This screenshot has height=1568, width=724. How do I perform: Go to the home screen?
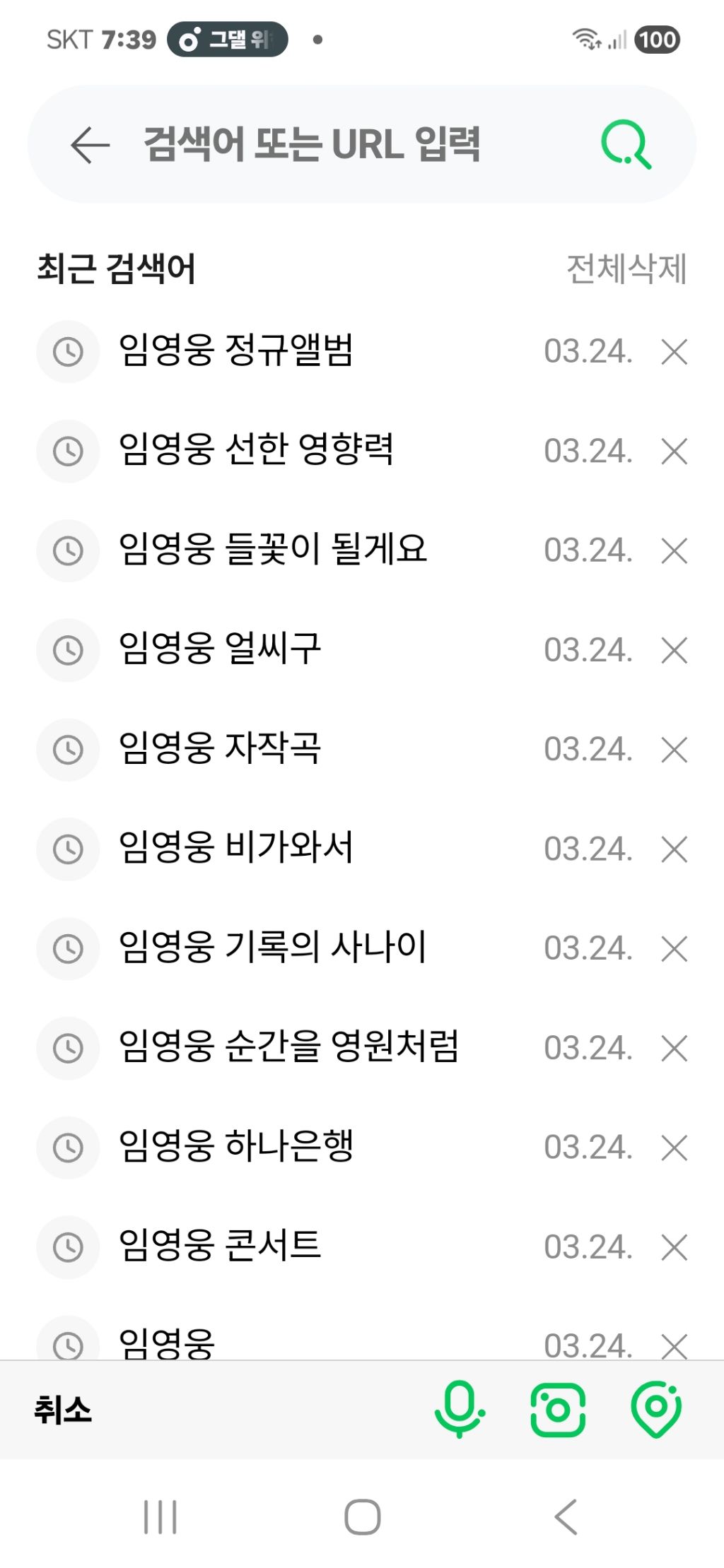click(x=362, y=1517)
